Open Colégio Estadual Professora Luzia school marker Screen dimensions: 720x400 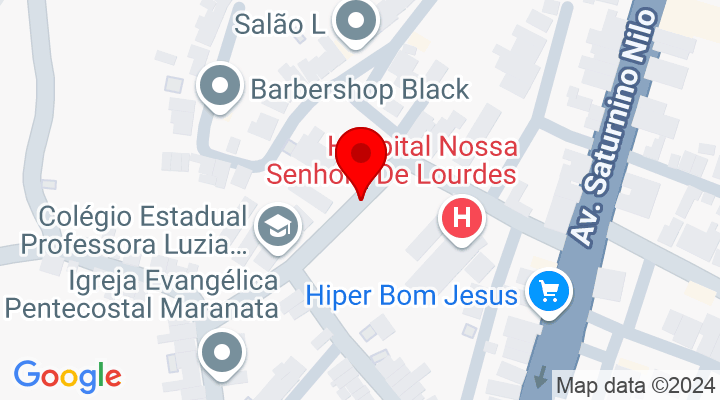(275, 226)
